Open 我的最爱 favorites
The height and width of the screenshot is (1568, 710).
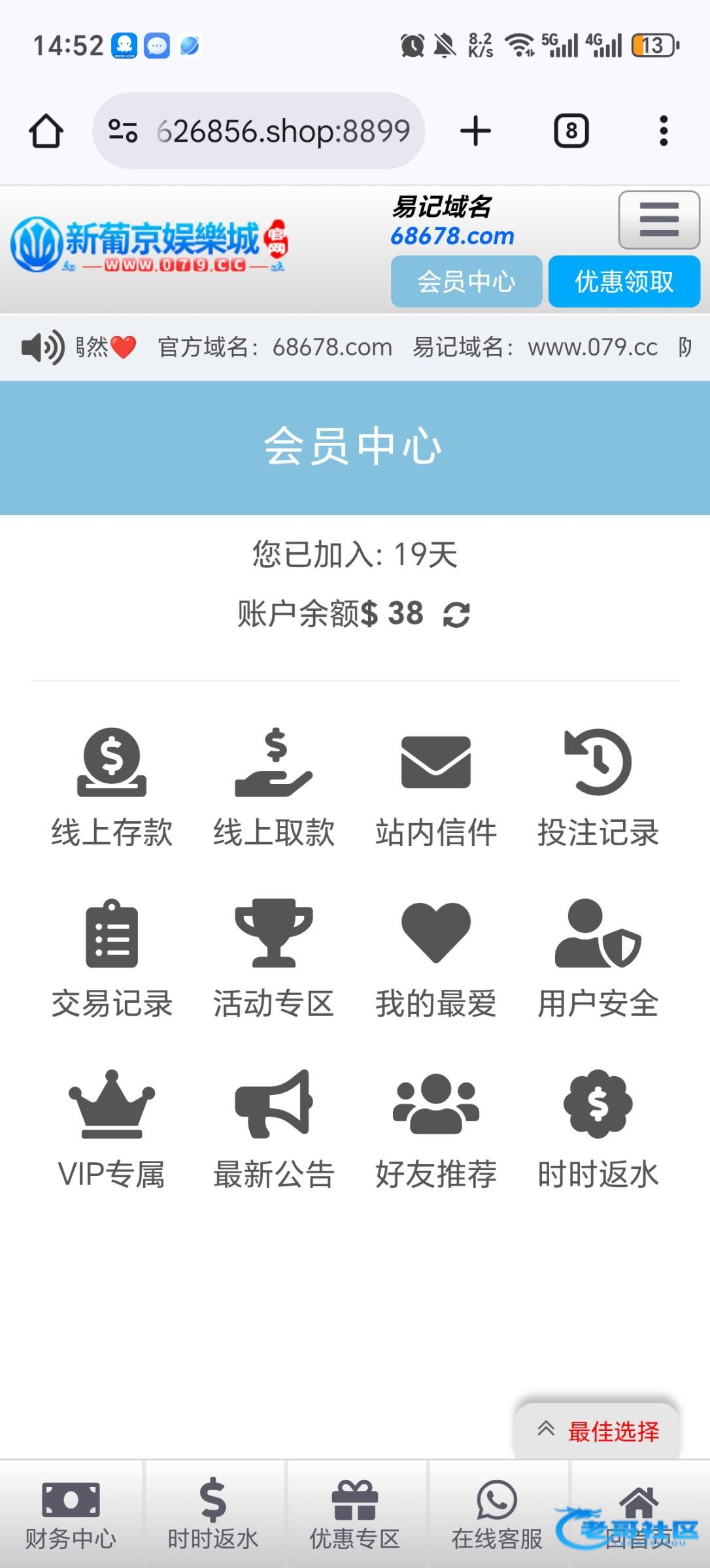point(436,958)
